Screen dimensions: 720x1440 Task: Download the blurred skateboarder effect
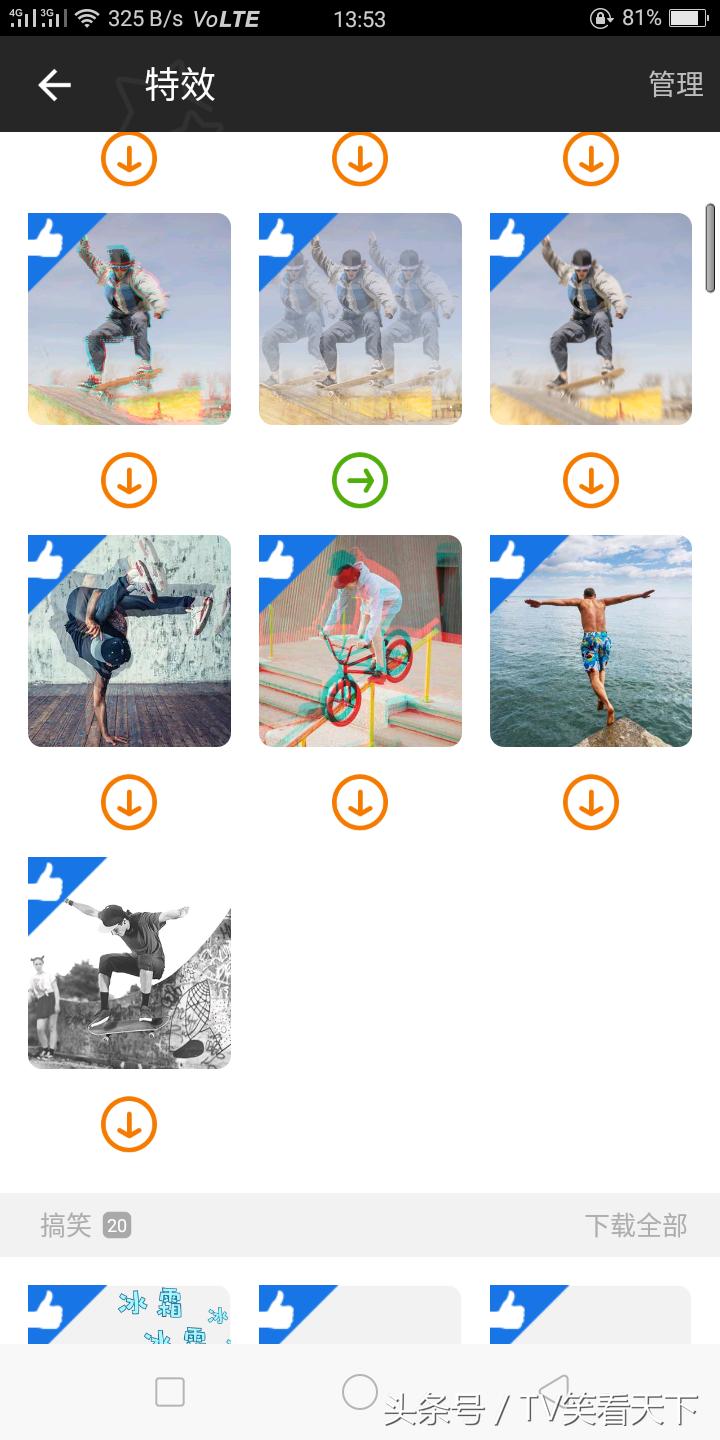pyautogui.click(x=591, y=481)
